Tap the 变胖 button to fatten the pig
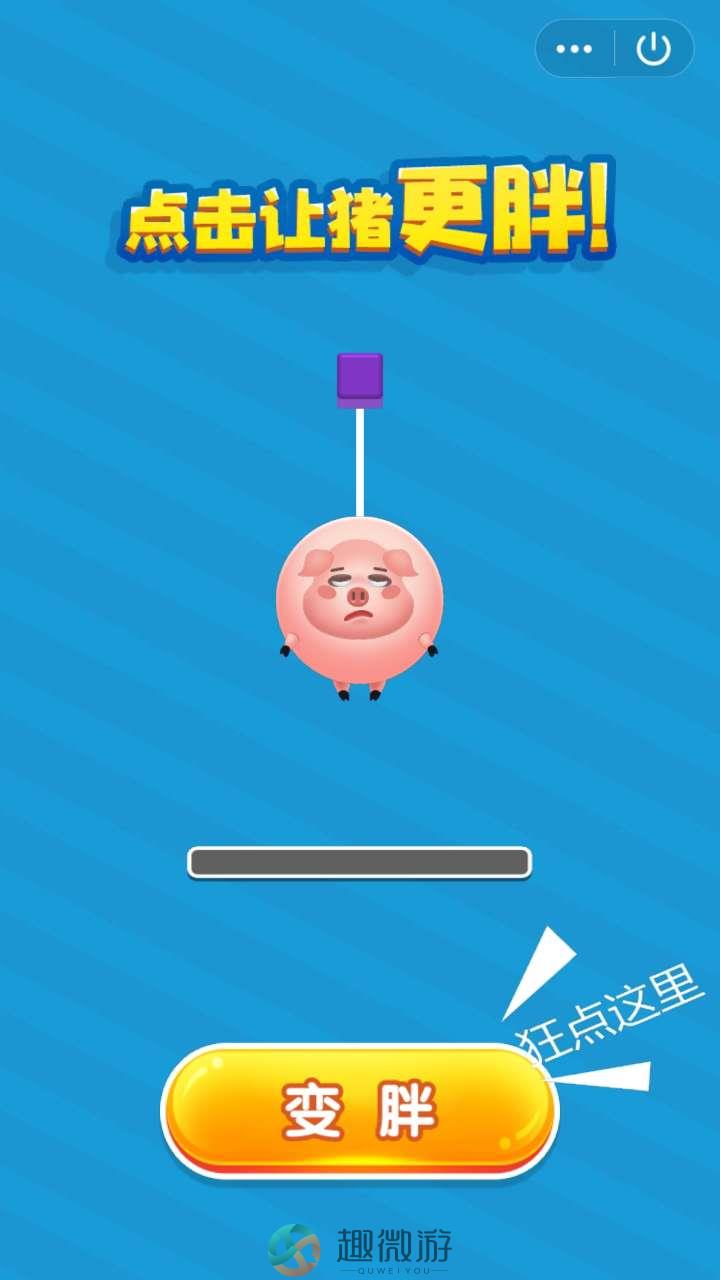 (x=359, y=1110)
